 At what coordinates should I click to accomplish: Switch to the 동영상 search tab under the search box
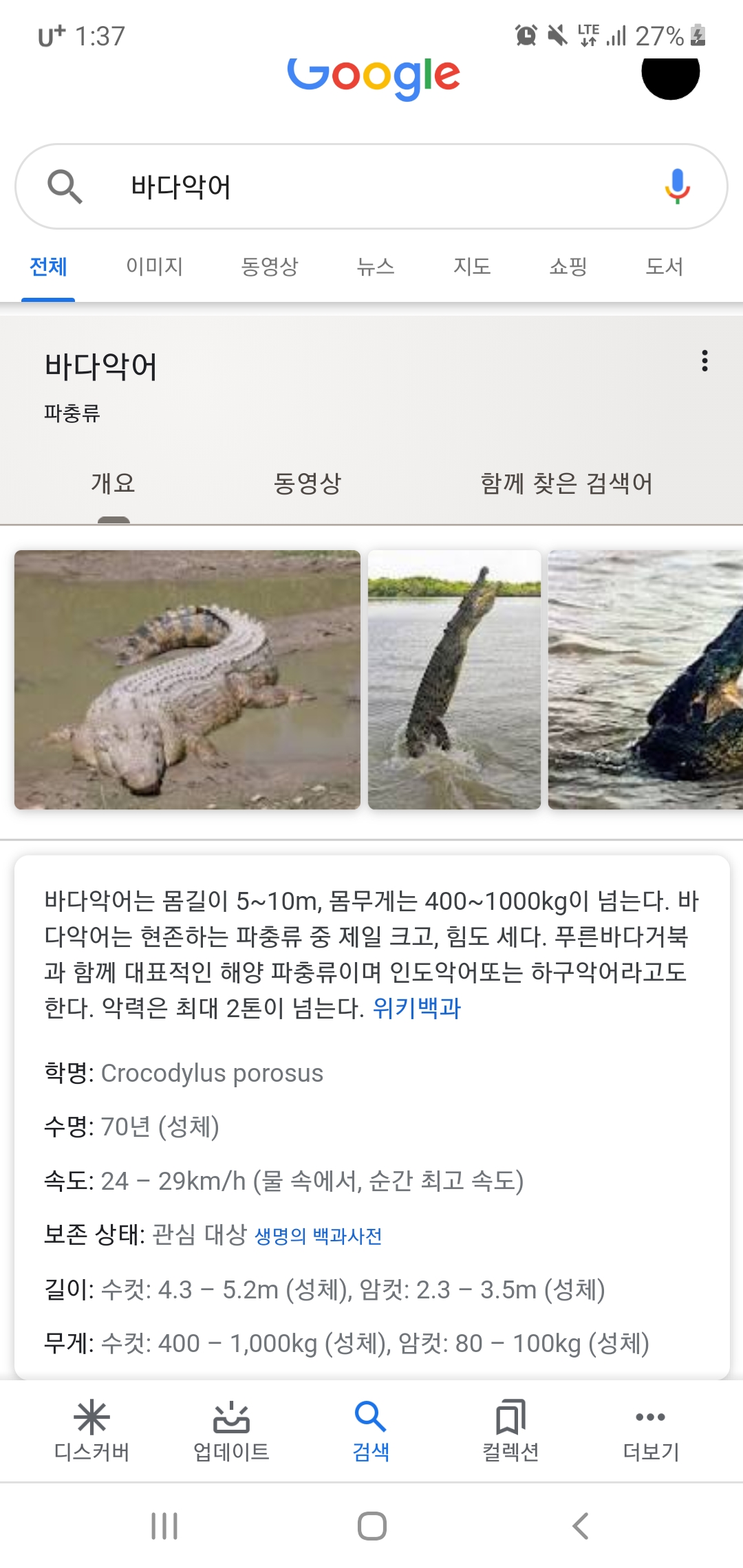[269, 266]
